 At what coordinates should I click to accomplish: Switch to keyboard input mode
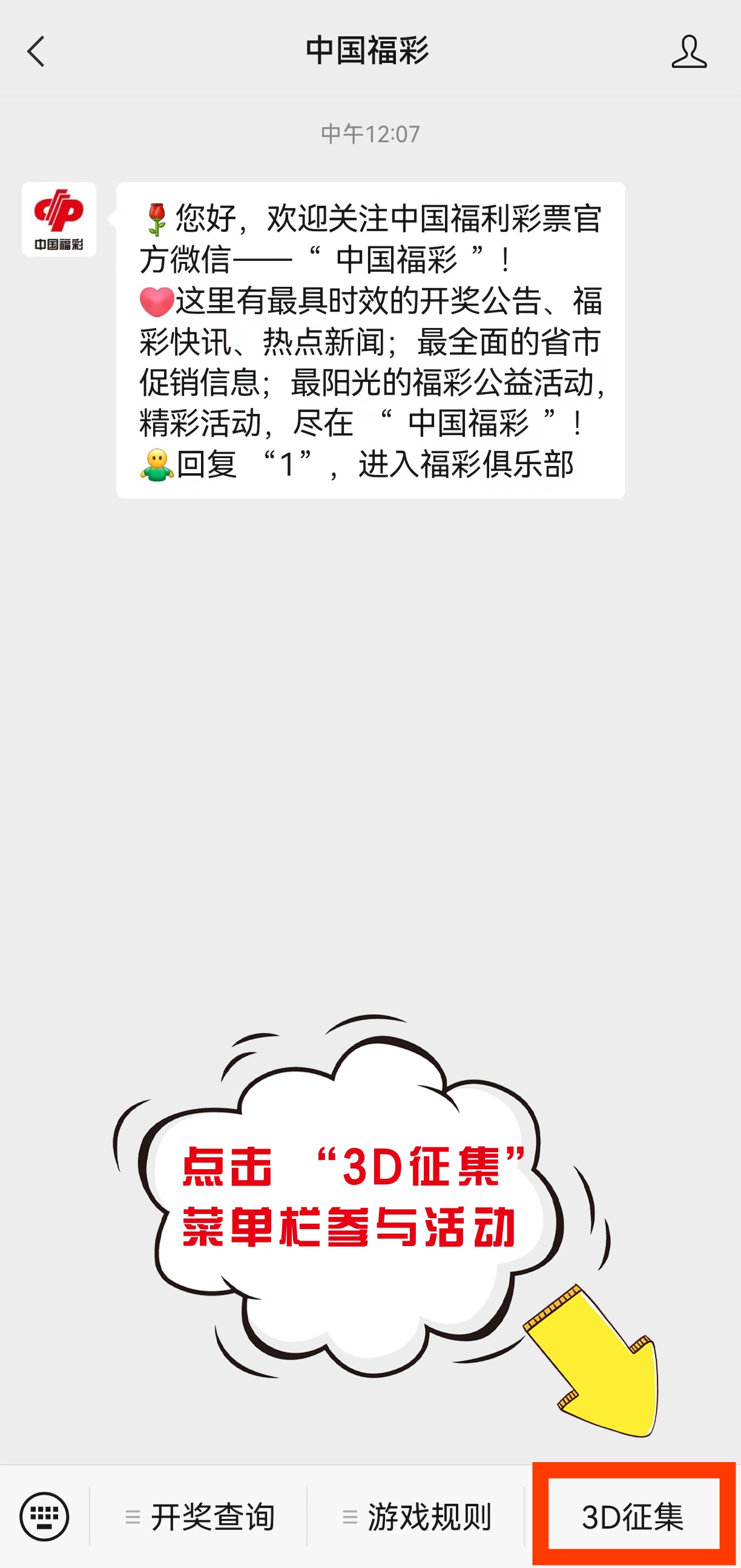click(44, 1517)
